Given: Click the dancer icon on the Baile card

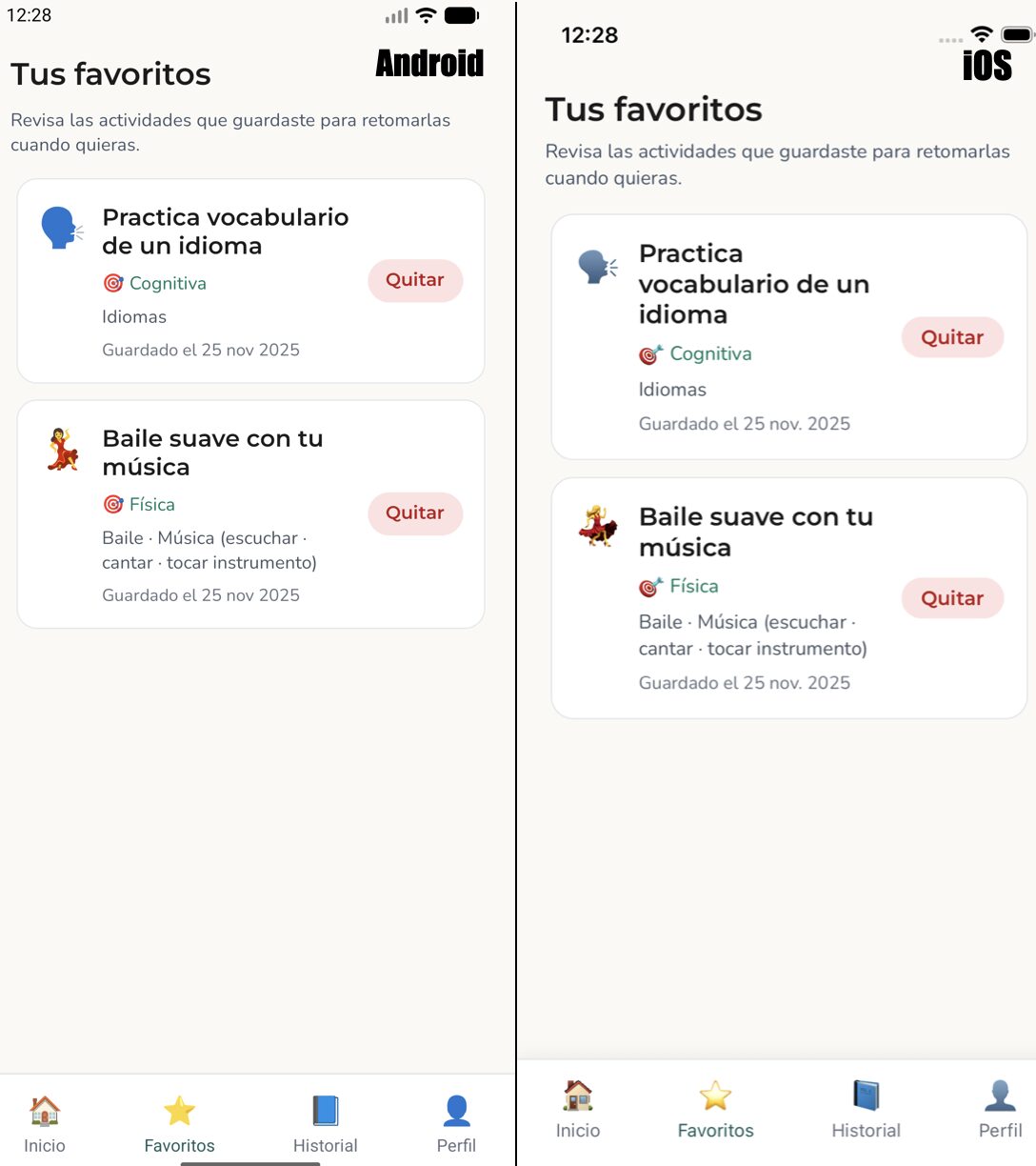Looking at the screenshot, I should (x=61, y=448).
